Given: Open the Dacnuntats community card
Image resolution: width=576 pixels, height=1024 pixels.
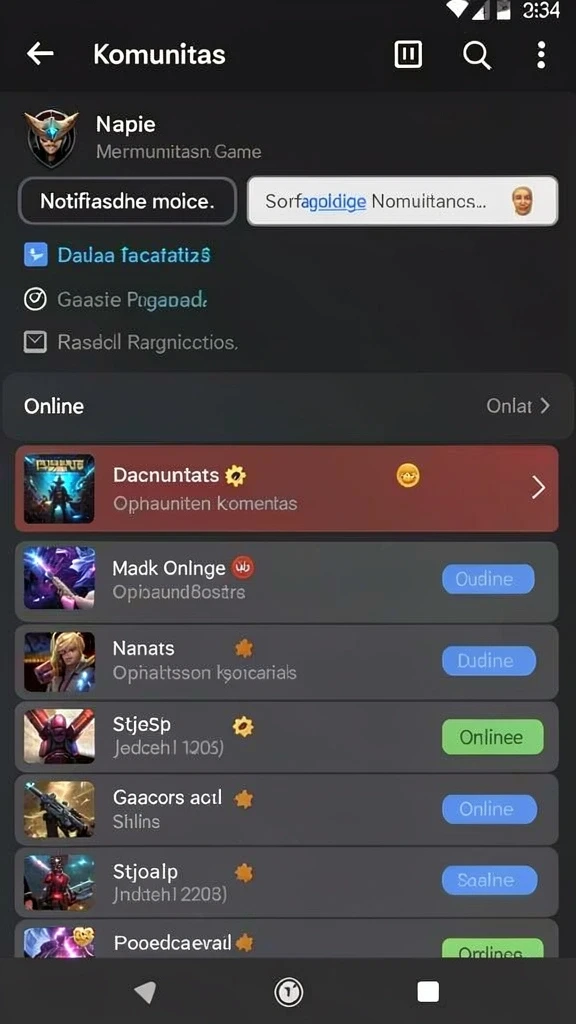Looking at the screenshot, I should [x=287, y=488].
